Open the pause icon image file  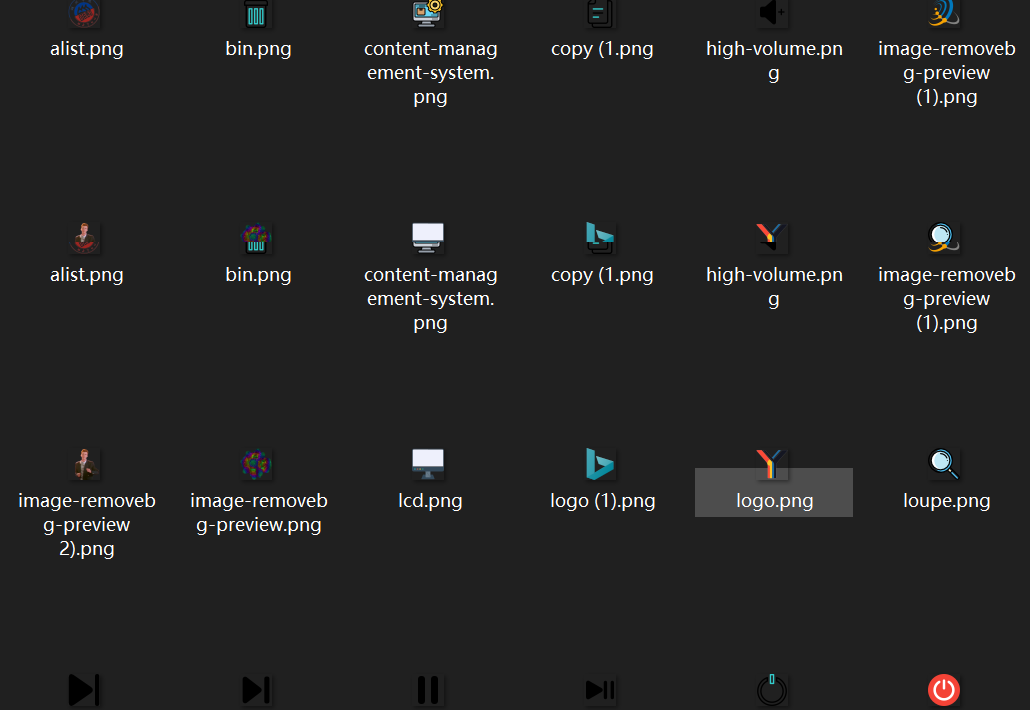pos(428,690)
